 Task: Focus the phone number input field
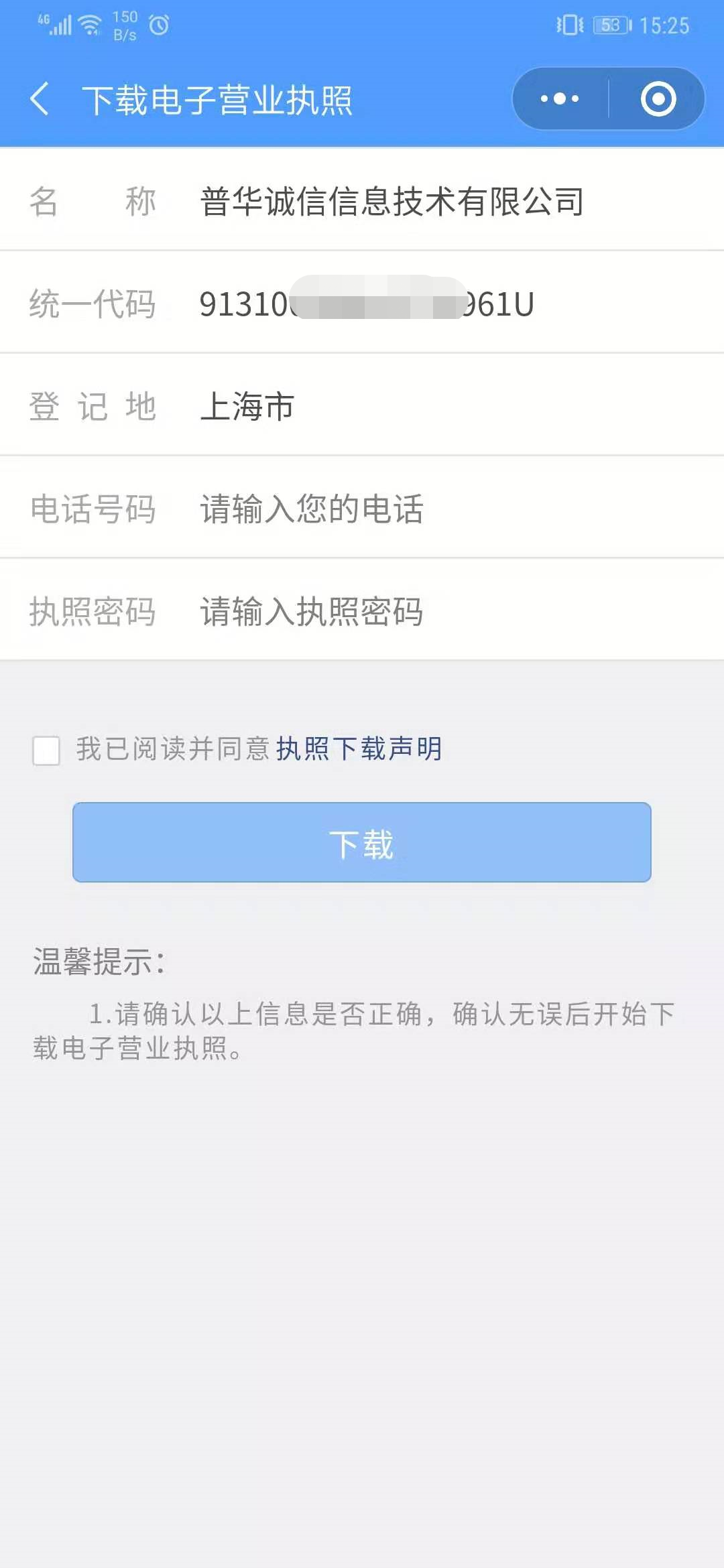456,509
